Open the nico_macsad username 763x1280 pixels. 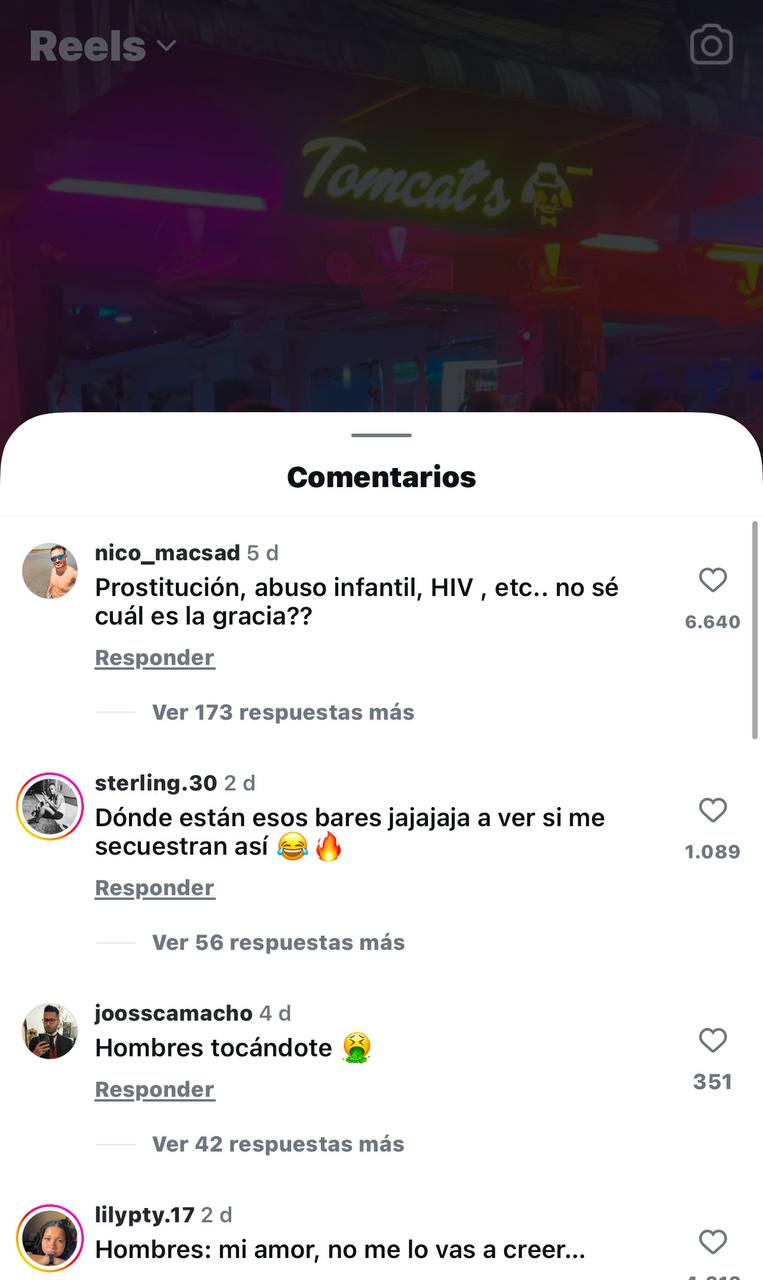click(x=167, y=553)
